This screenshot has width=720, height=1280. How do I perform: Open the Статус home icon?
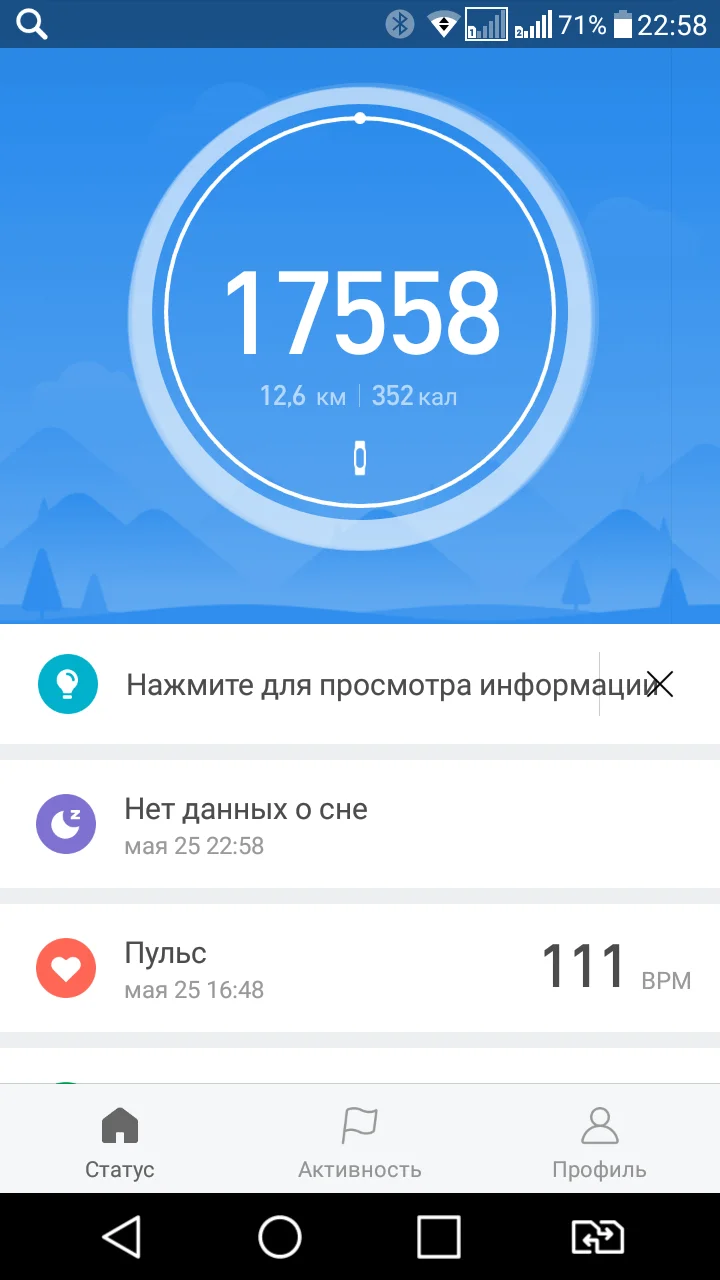[119, 1124]
